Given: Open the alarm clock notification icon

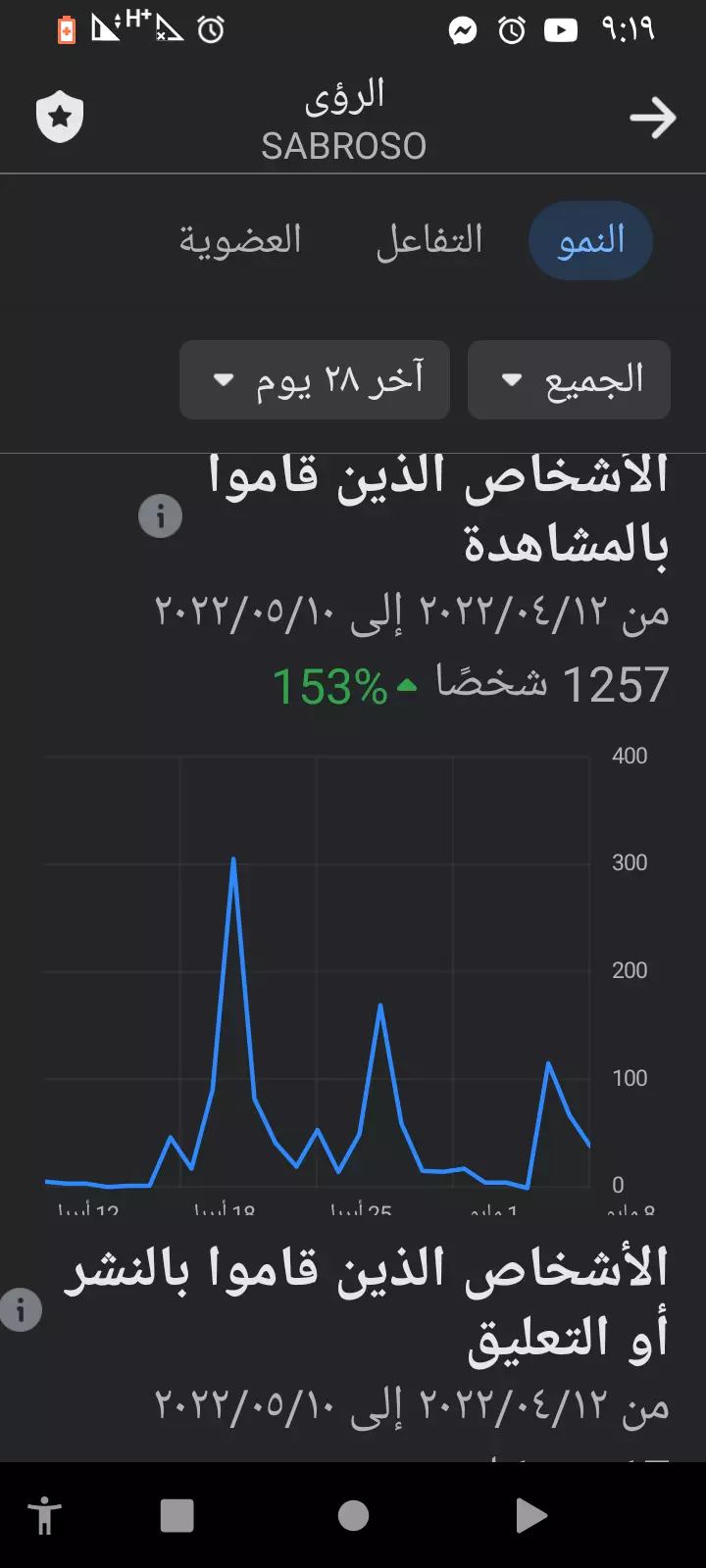Looking at the screenshot, I should click(511, 29).
